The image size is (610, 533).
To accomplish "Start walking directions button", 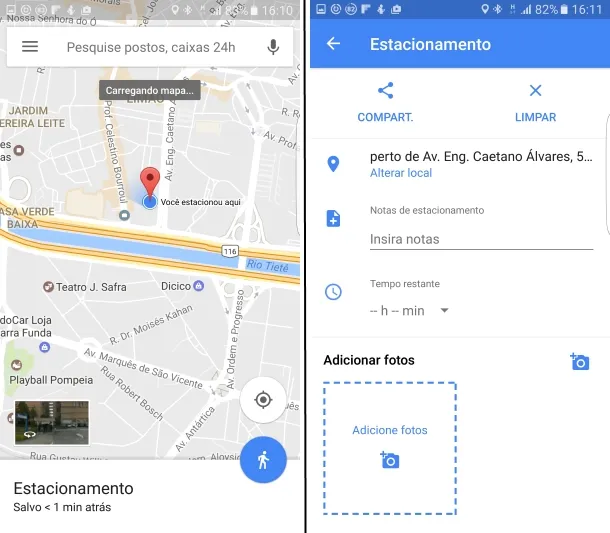I will tap(263, 460).
